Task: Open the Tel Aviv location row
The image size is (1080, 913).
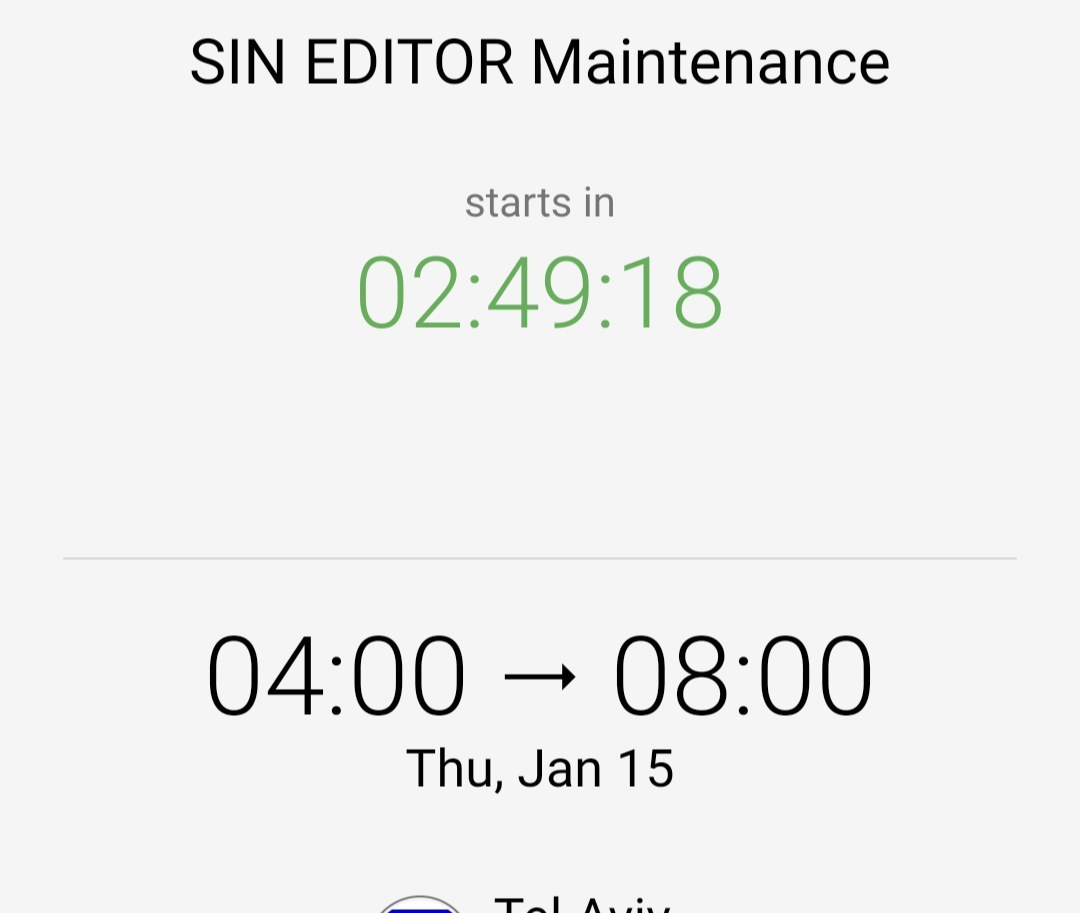Action: tap(539, 903)
